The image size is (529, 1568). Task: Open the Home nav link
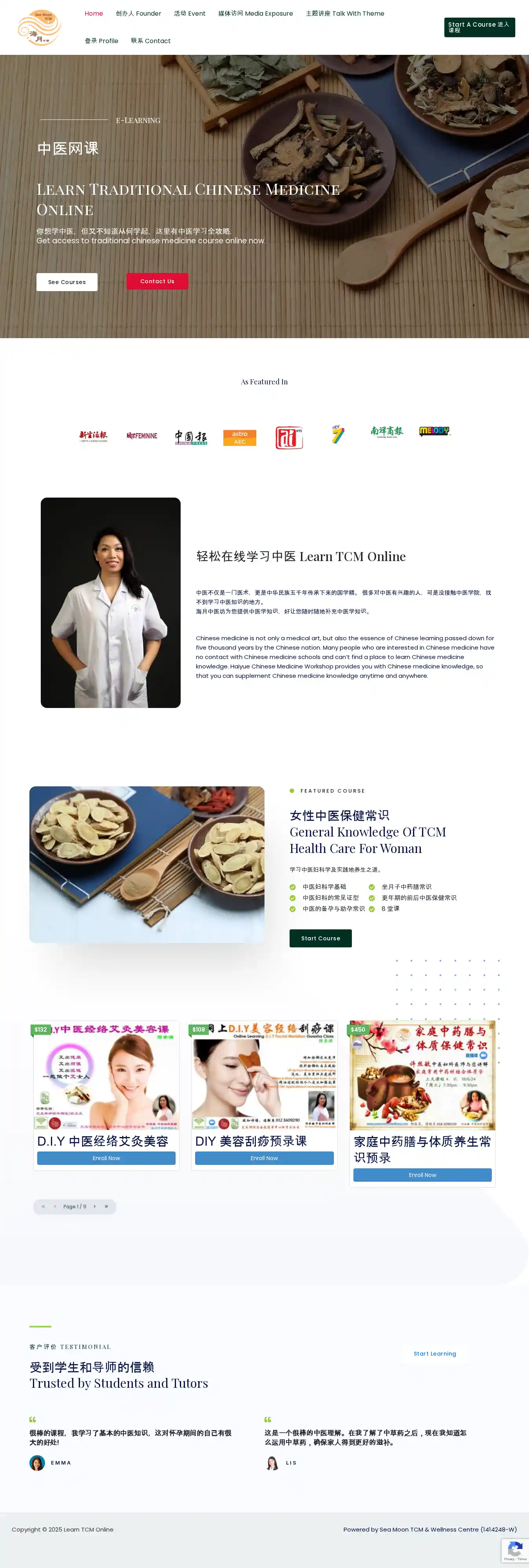point(94,13)
